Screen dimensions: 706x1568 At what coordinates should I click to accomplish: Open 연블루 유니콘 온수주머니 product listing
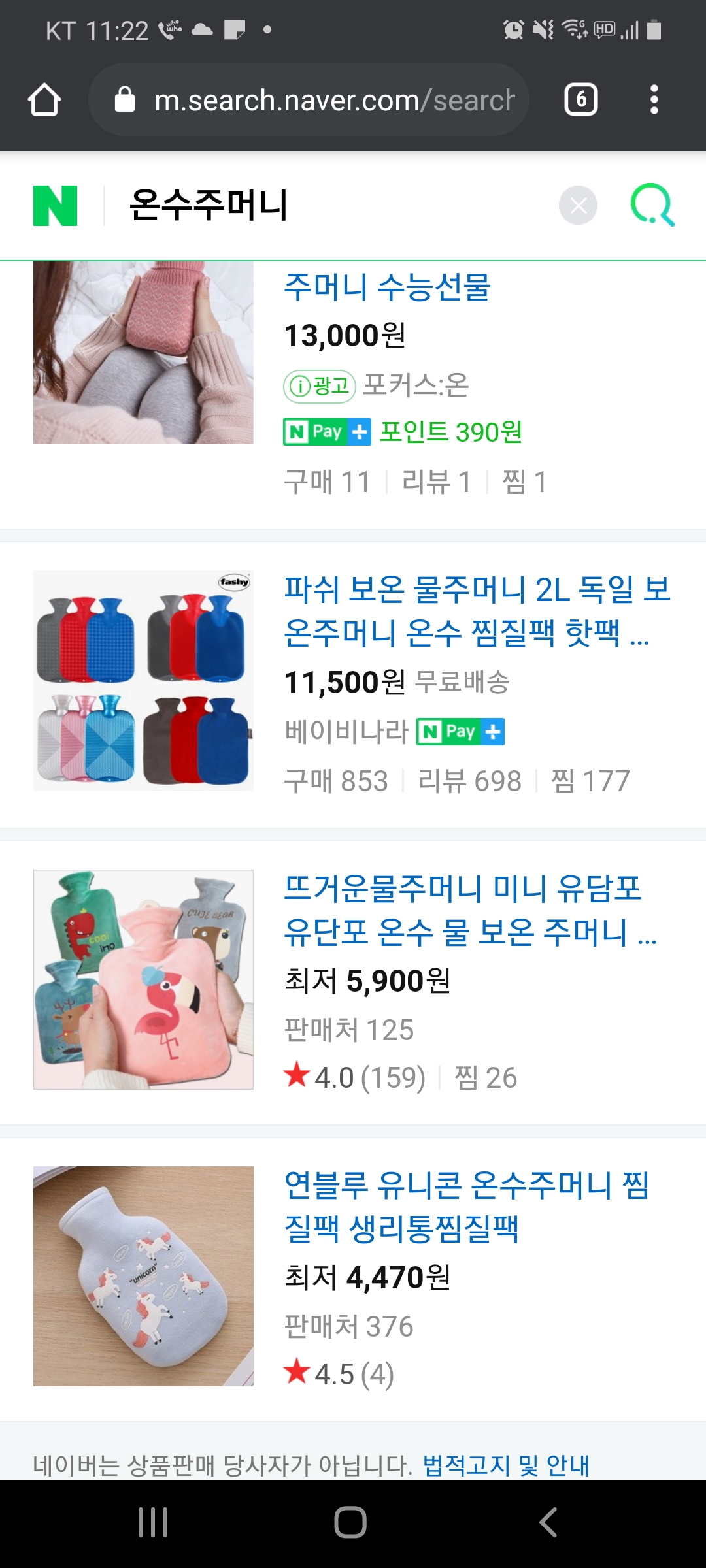click(x=467, y=1206)
